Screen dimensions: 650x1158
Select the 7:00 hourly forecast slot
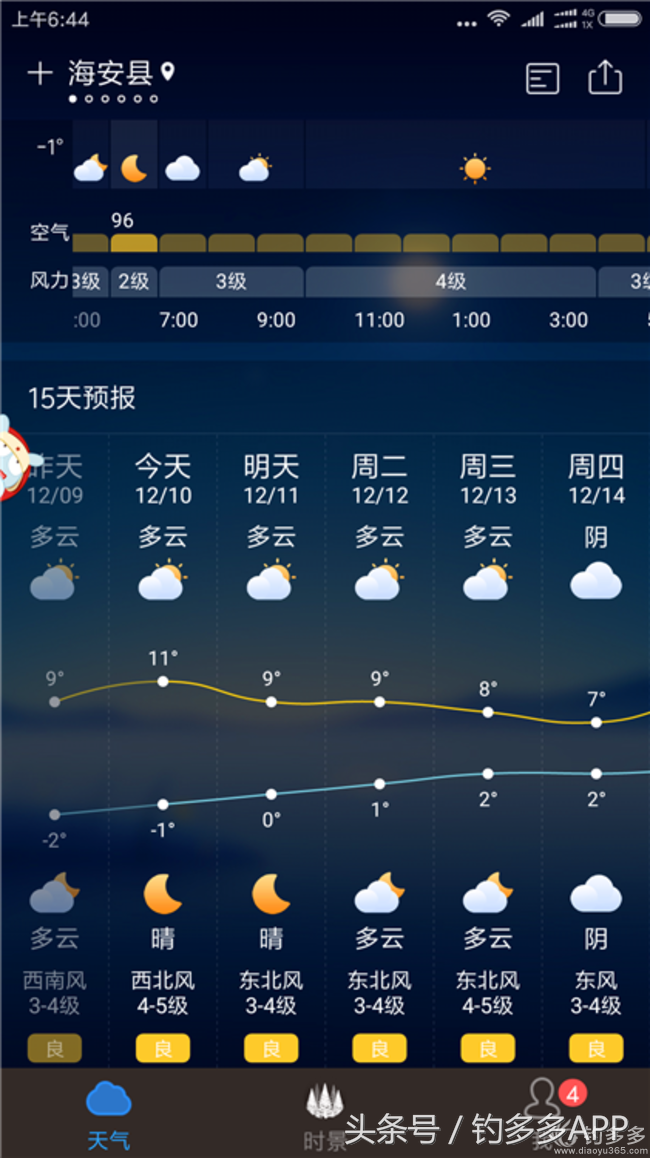pos(180,321)
